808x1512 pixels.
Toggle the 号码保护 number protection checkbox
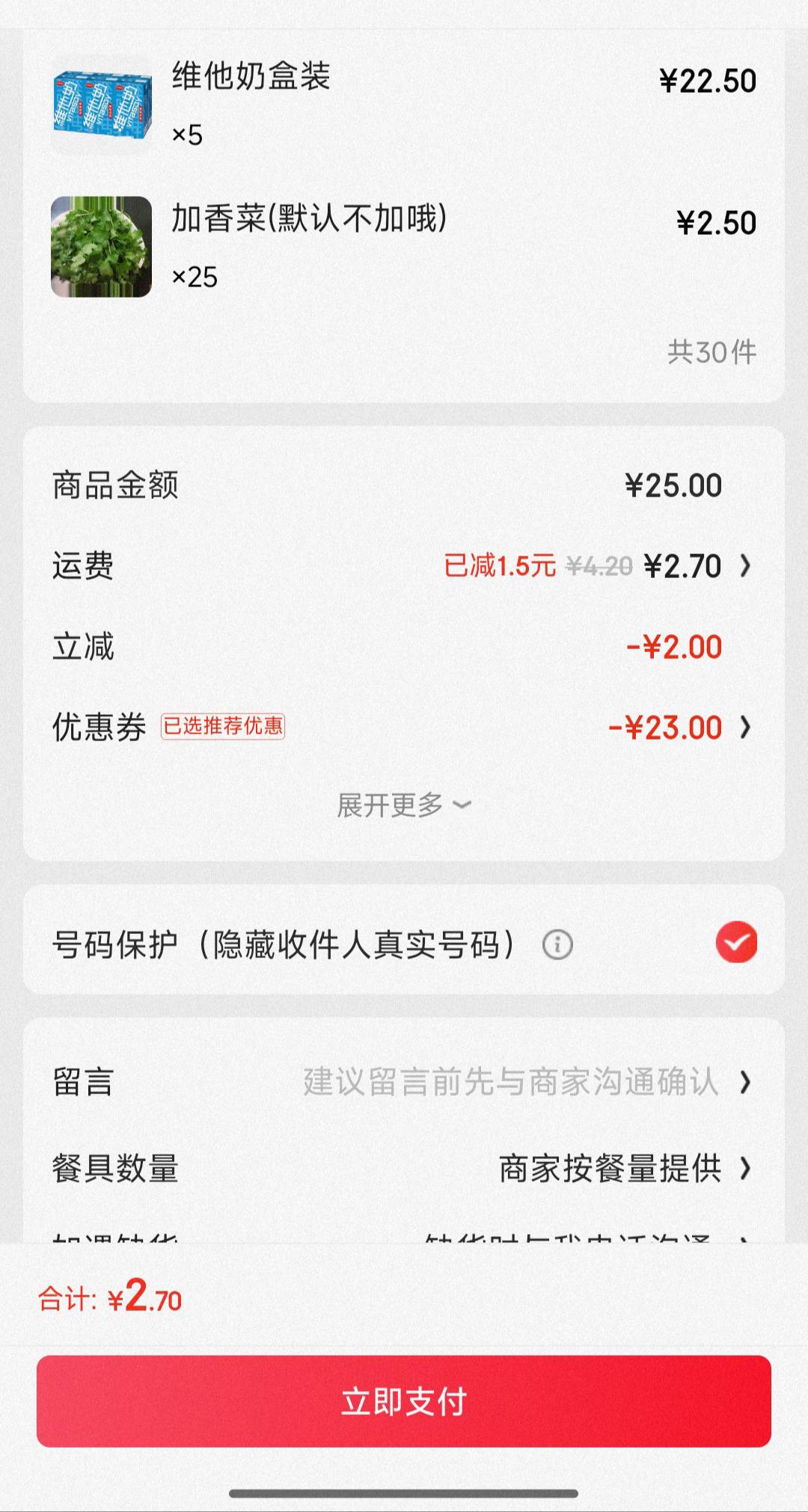pyautogui.click(x=736, y=942)
